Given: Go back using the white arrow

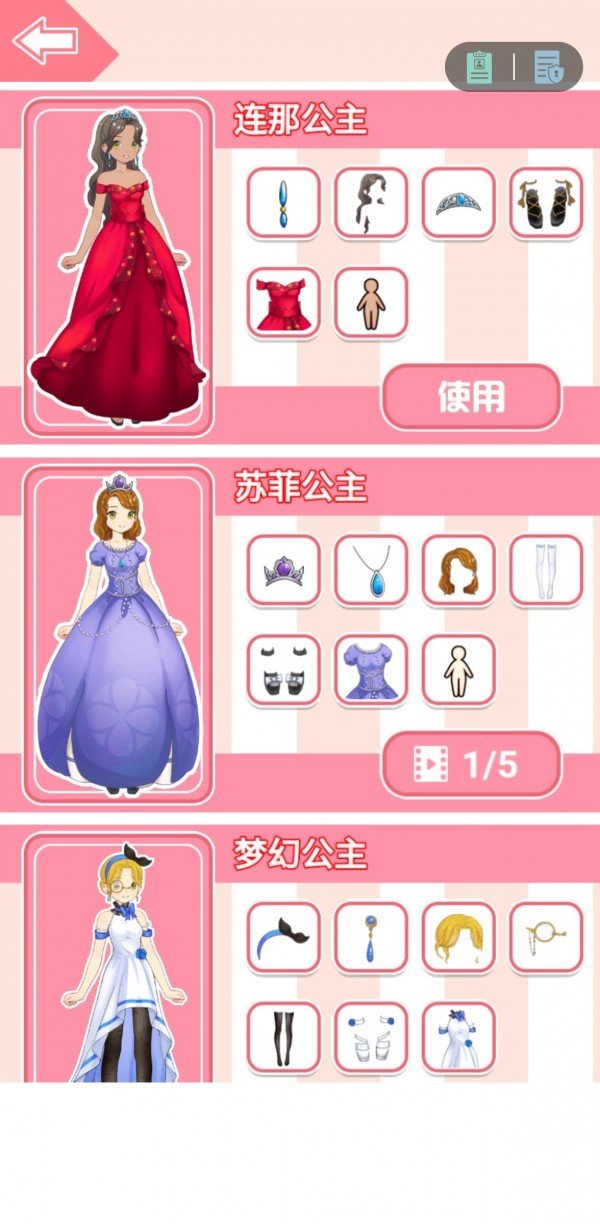Looking at the screenshot, I should (x=45, y=42).
